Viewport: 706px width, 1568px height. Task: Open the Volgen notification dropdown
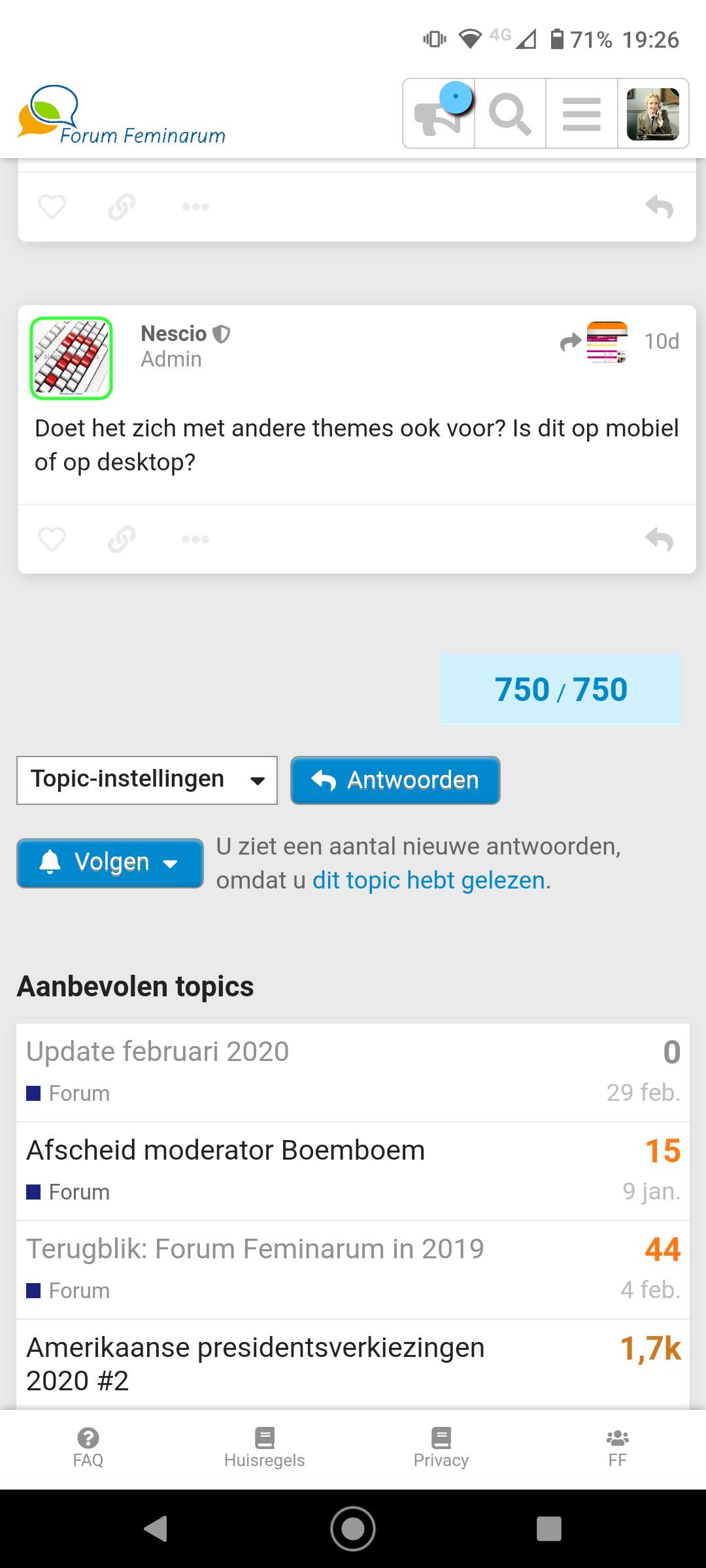coord(110,863)
